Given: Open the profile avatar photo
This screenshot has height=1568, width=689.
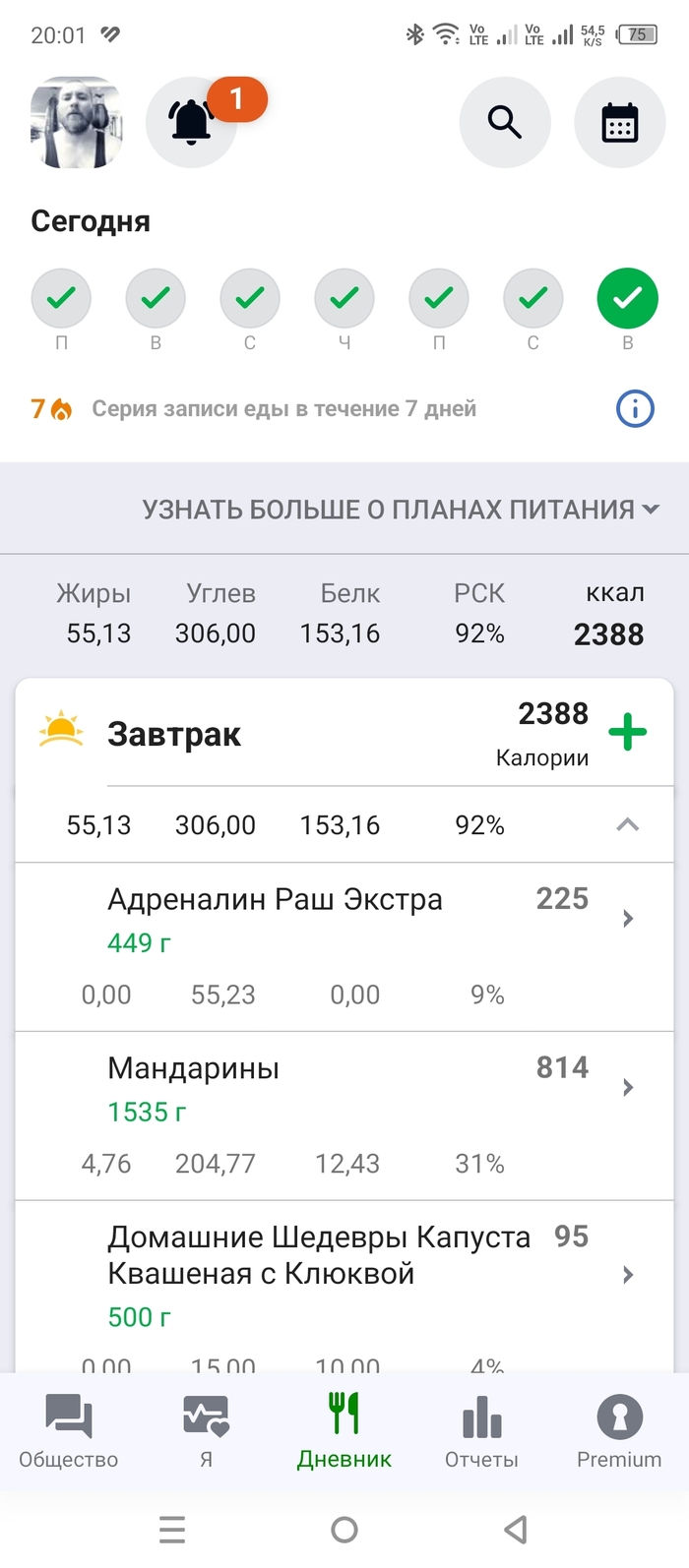Looking at the screenshot, I should (x=77, y=123).
